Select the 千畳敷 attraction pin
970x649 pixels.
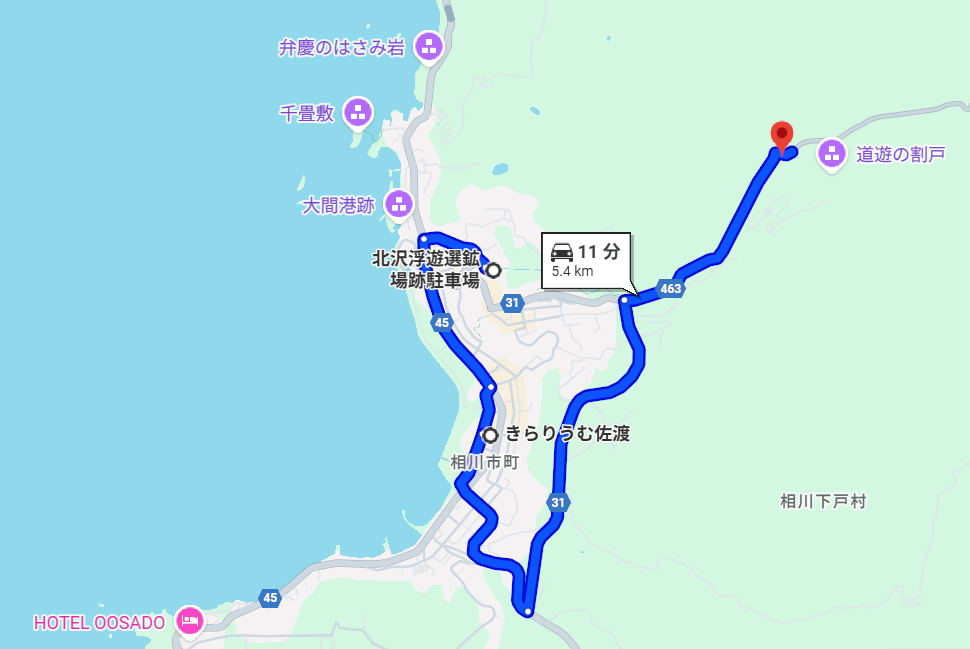[358, 112]
